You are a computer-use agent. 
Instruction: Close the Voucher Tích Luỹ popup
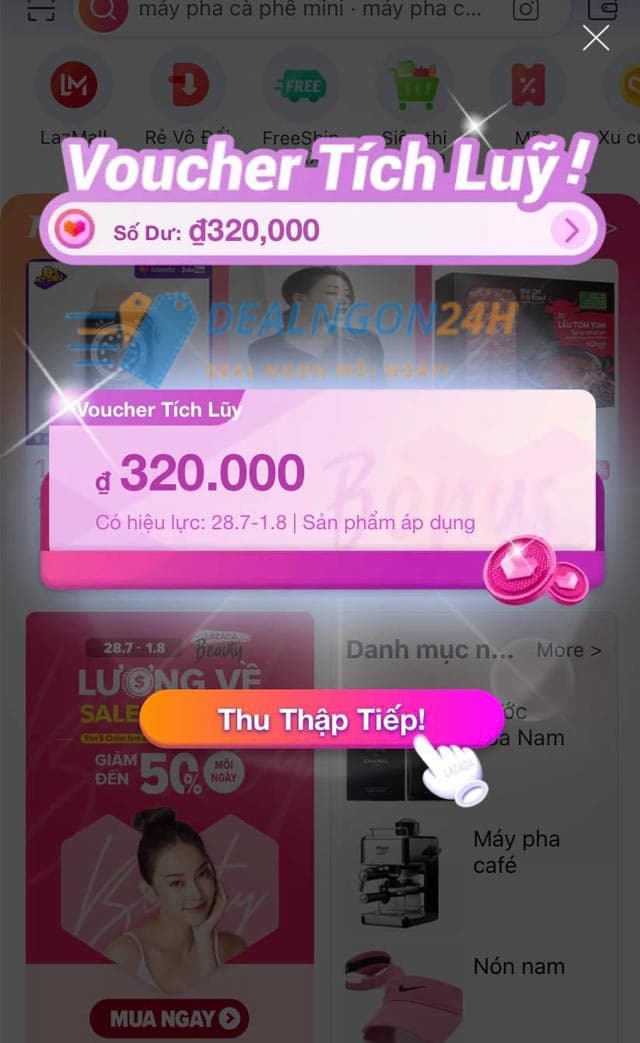click(596, 39)
